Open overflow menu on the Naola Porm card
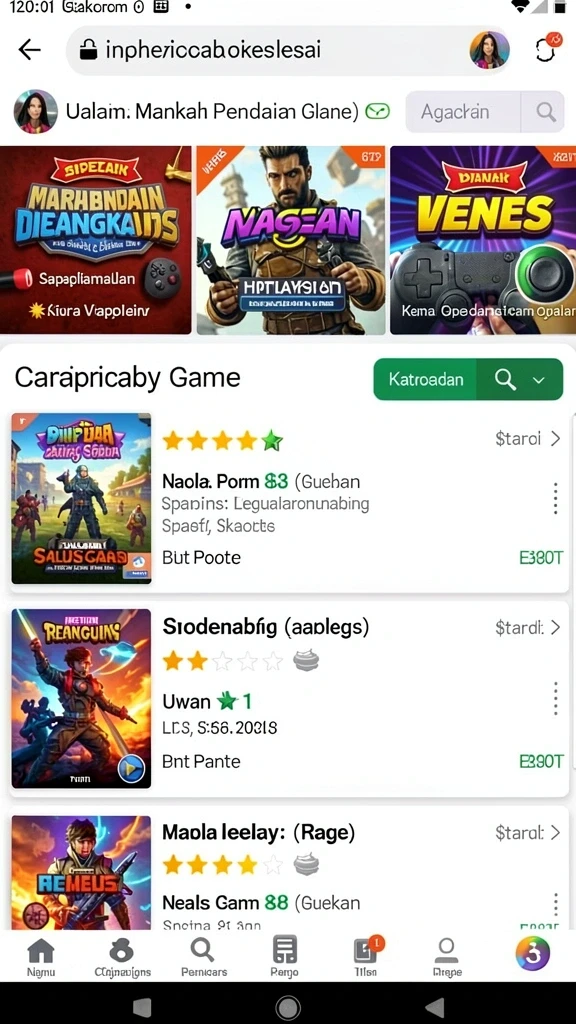Viewport: 576px width, 1024px height. pos(555,498)
